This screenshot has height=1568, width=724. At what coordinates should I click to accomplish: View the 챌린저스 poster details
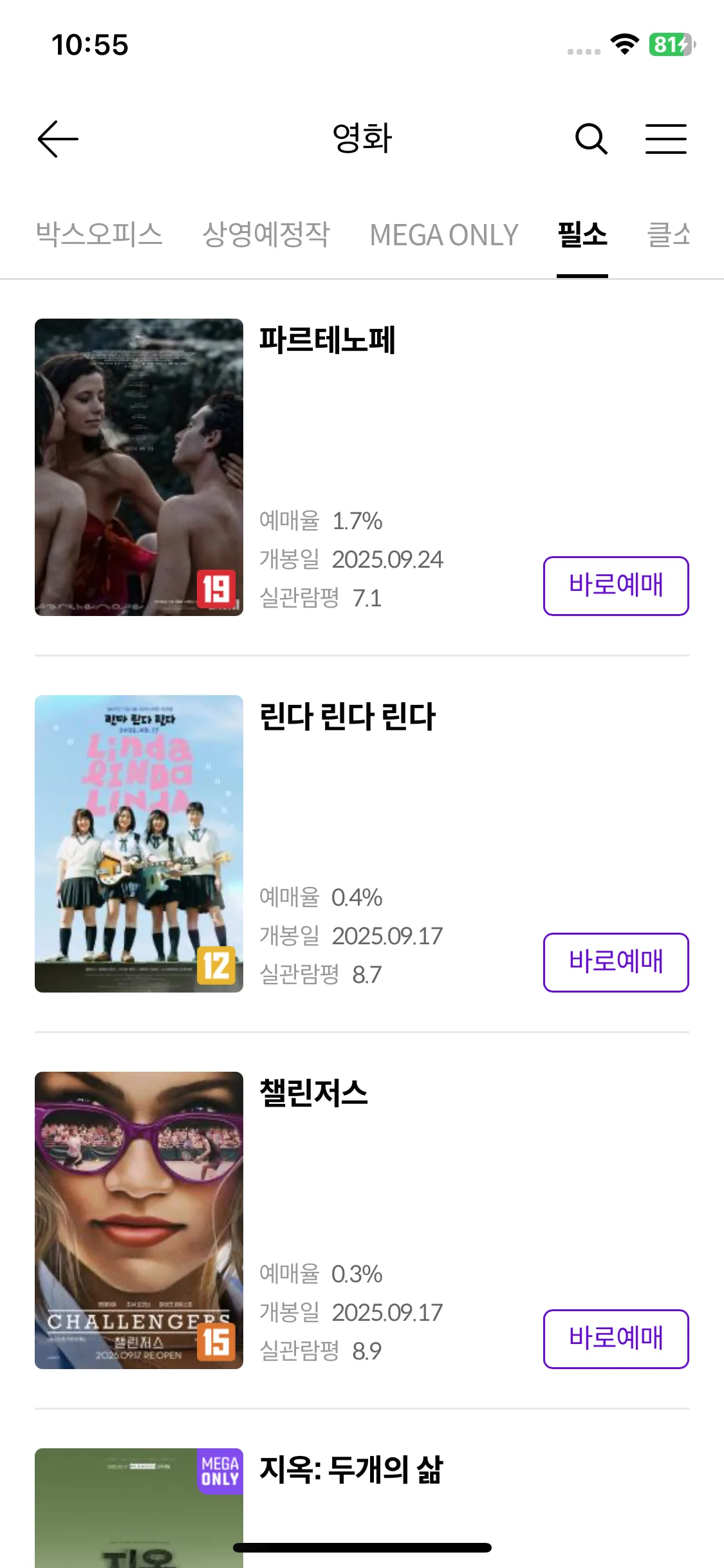click(139, 1220)
